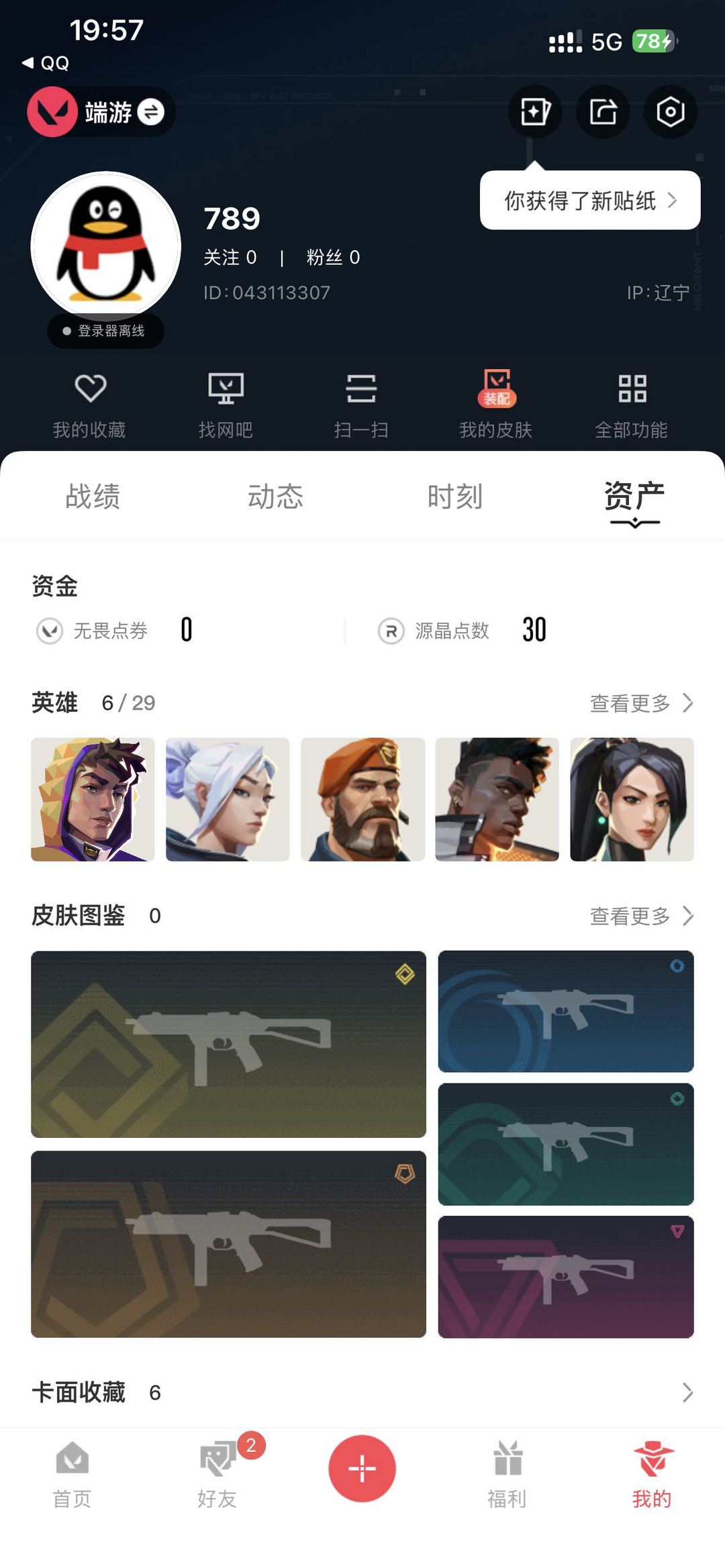This screenshot has width=725, height=1568.
Task: Open settings via the hexagon gear icon
Action: click(x=671, y=113)
